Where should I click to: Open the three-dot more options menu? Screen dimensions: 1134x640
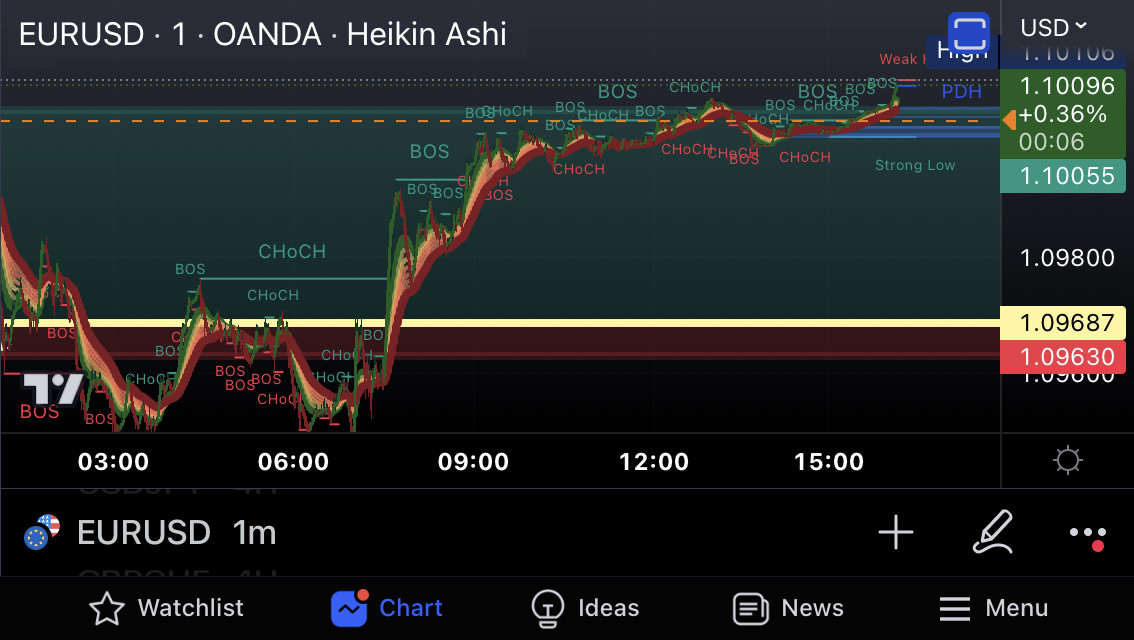click(x=1087, y=534)
